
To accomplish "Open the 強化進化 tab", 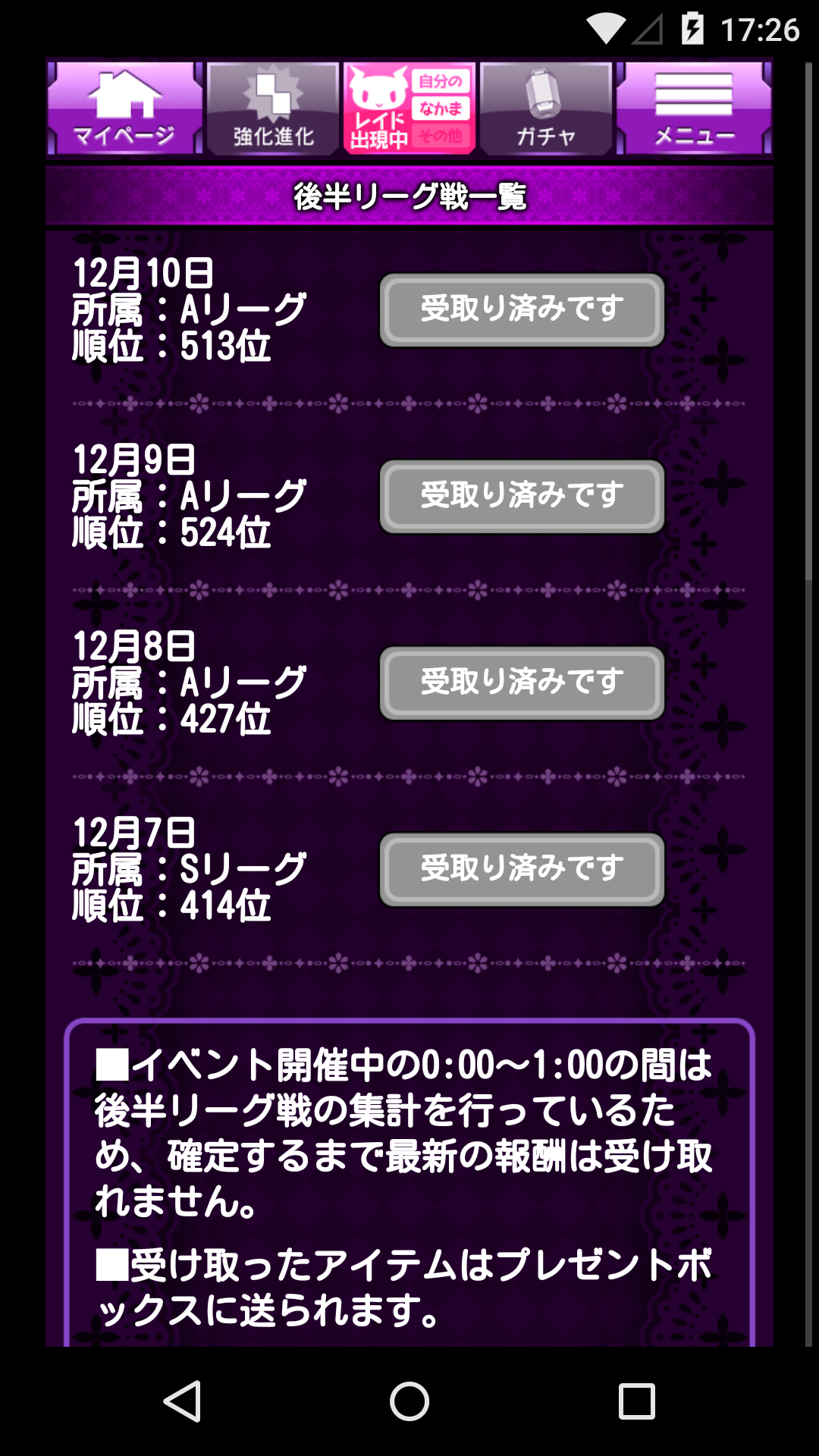I will pyautogui.click(x=273, y=108).
